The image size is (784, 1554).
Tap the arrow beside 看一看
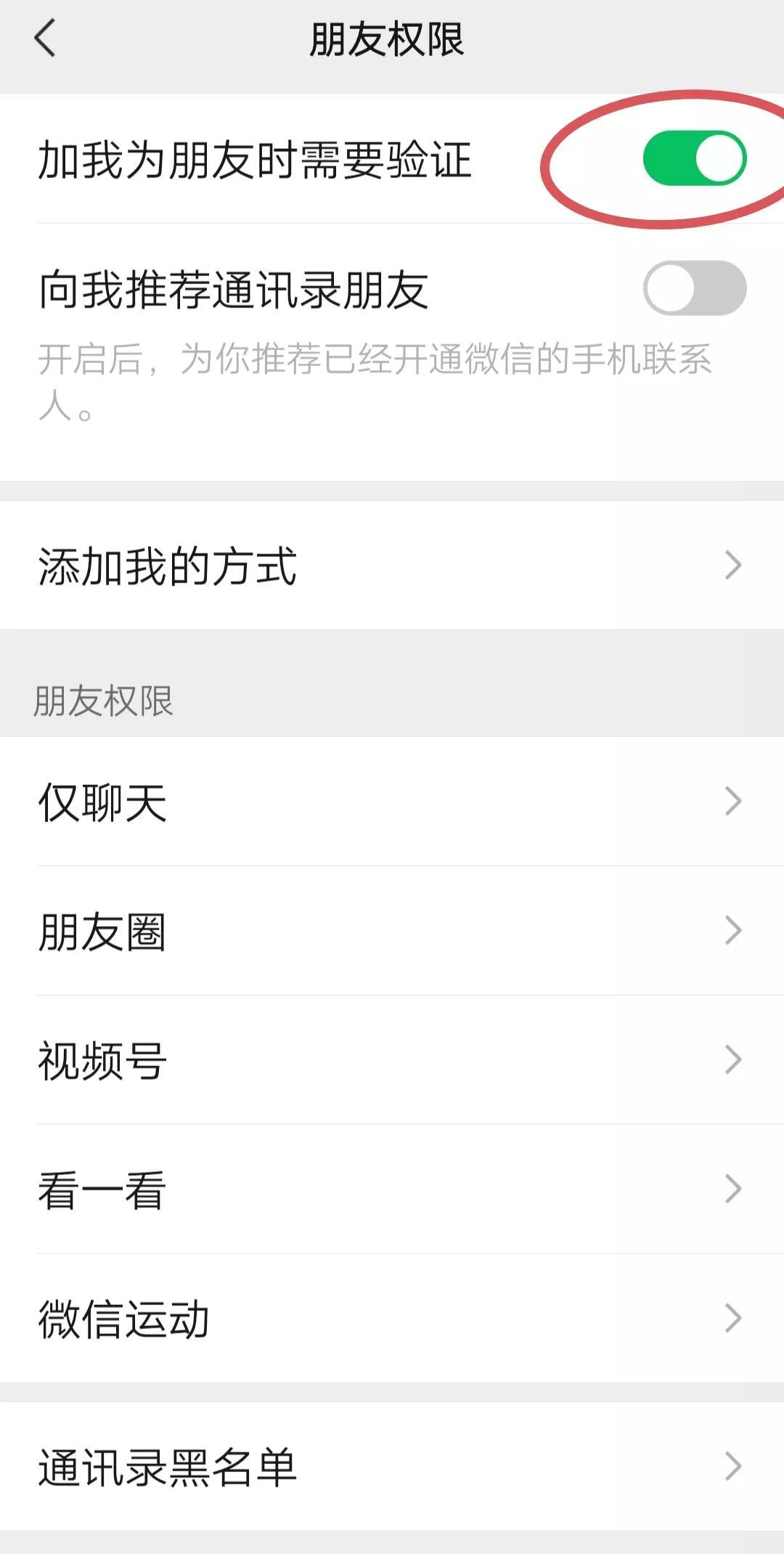pos(733,1189)
